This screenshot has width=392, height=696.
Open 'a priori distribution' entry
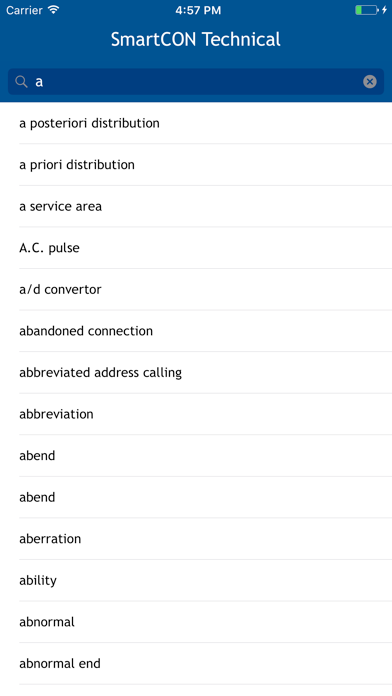[196, 165]
